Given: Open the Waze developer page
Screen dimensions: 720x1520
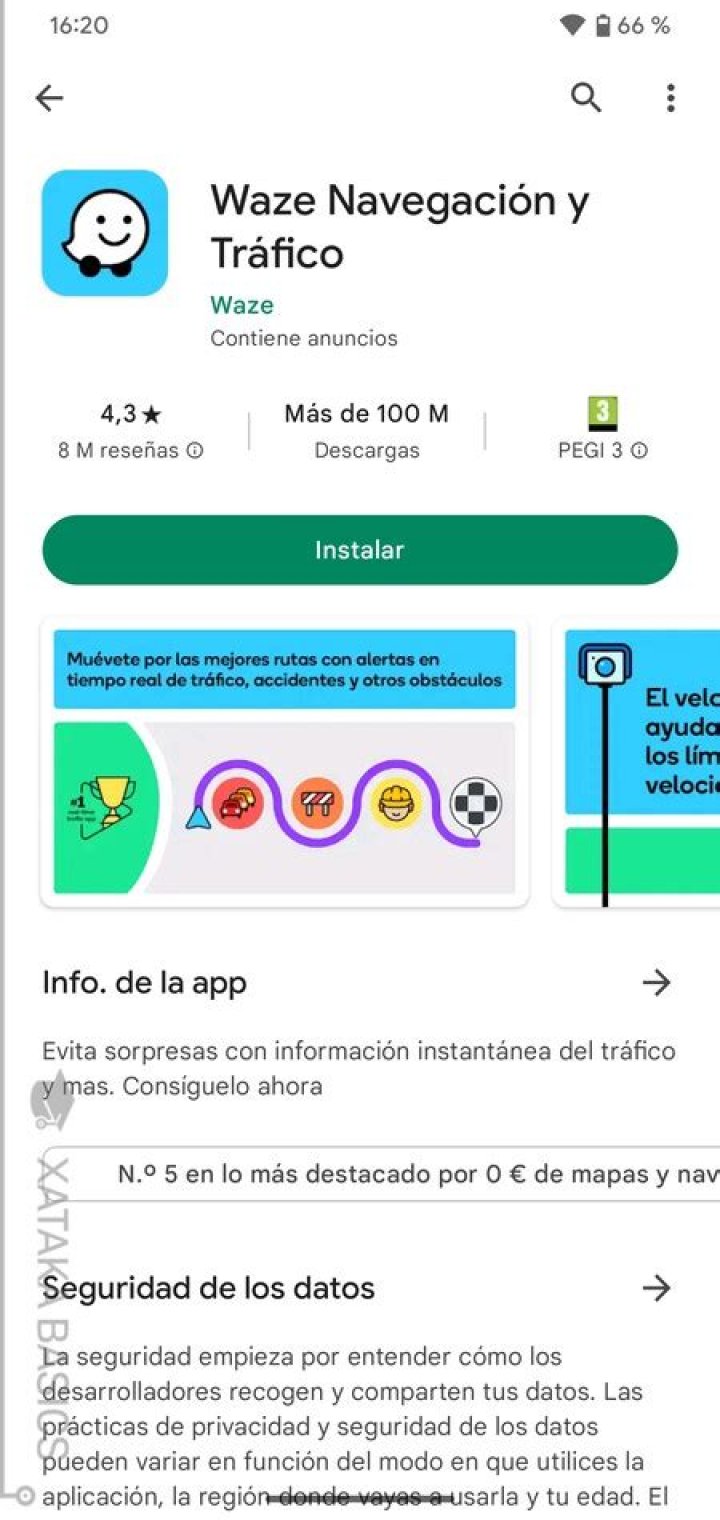Looking at the screenshot, I should pos(241,305).
